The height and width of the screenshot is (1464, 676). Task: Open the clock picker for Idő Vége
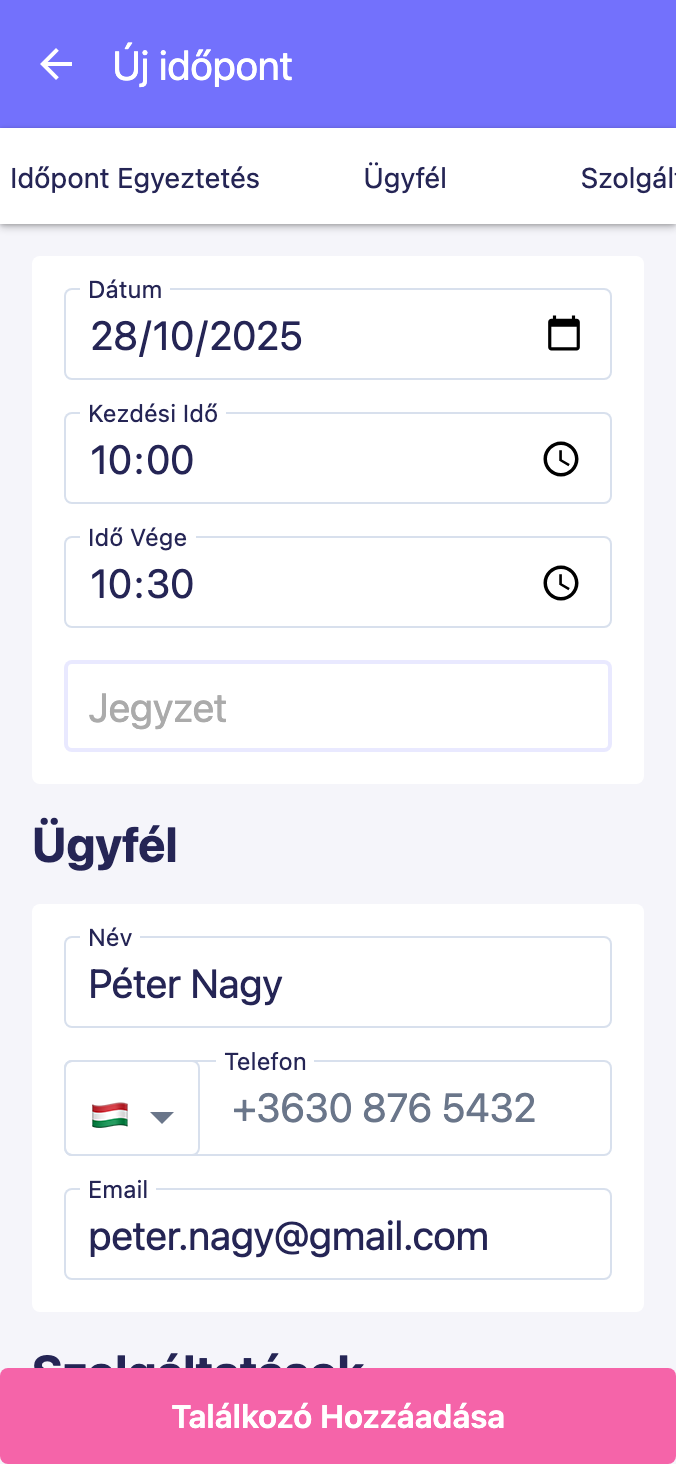[x=560, y=583]
